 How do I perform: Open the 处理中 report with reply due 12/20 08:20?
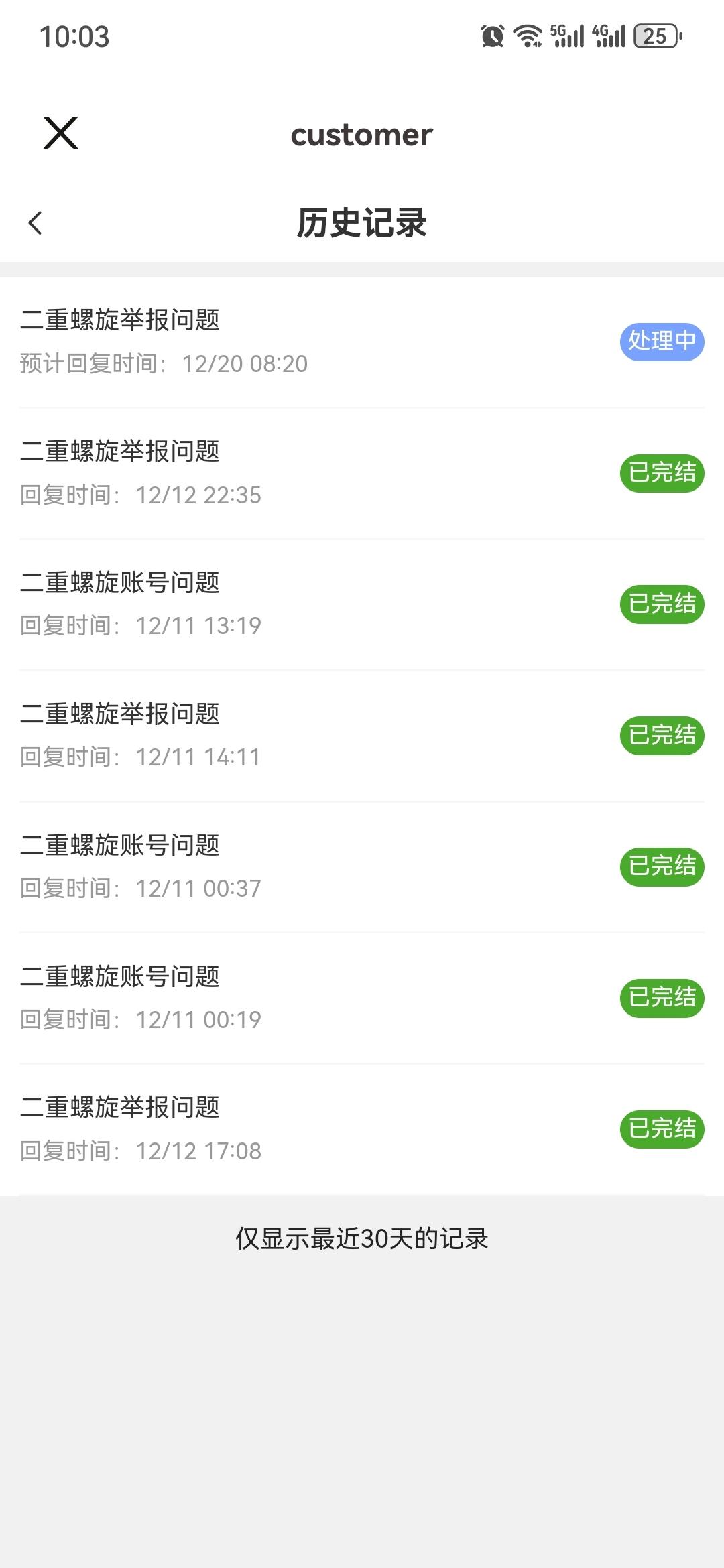[362, 341]
